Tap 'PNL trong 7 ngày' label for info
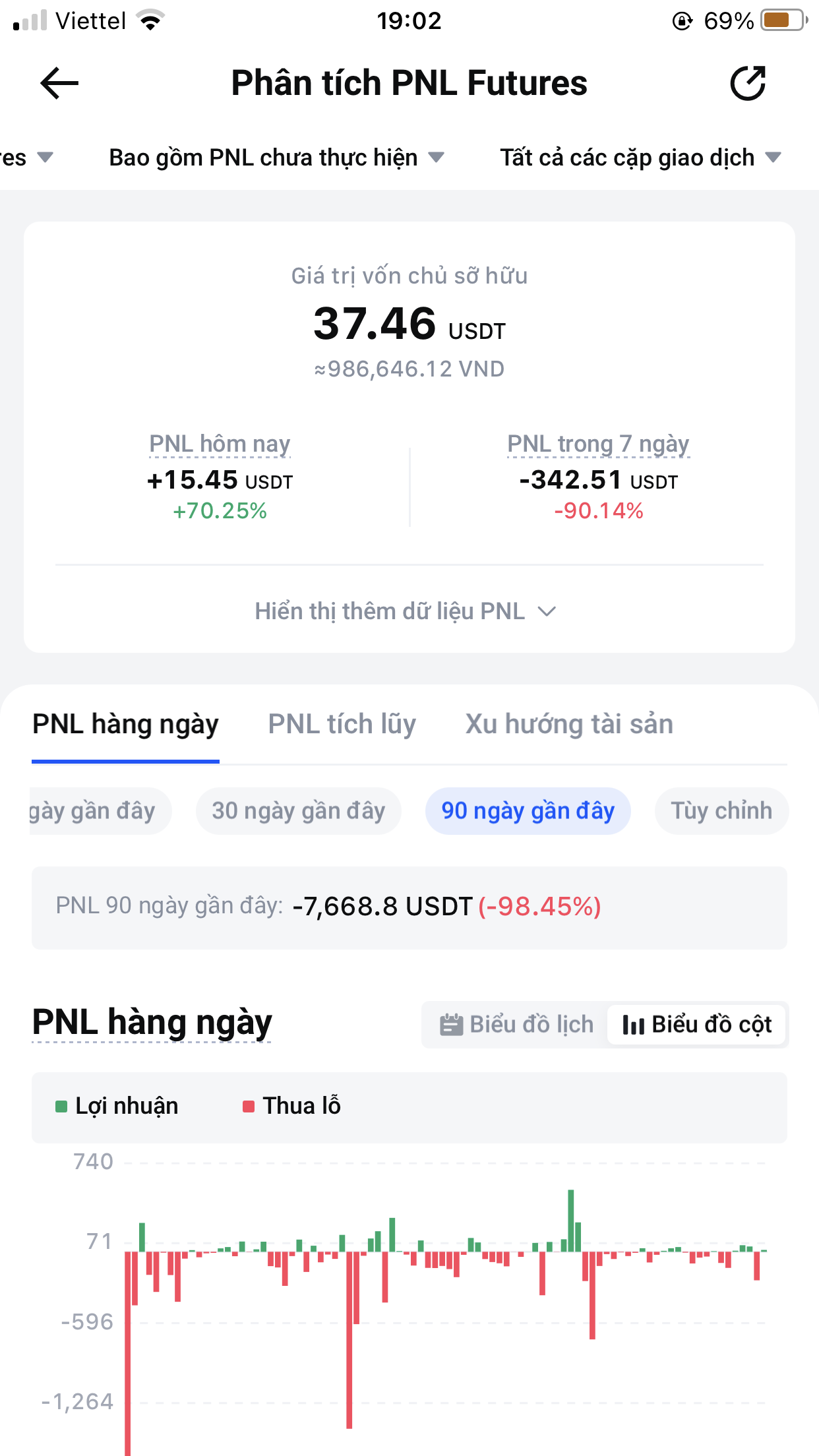819x1456 pixels. point(598,444)
